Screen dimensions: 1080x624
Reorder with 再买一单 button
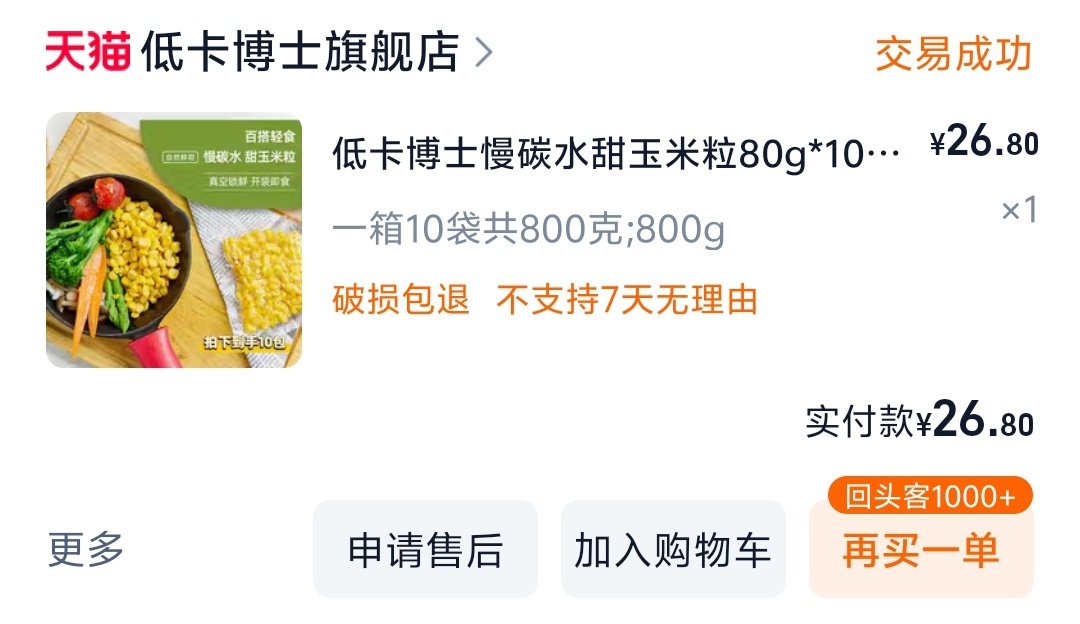tap(920, 552)
